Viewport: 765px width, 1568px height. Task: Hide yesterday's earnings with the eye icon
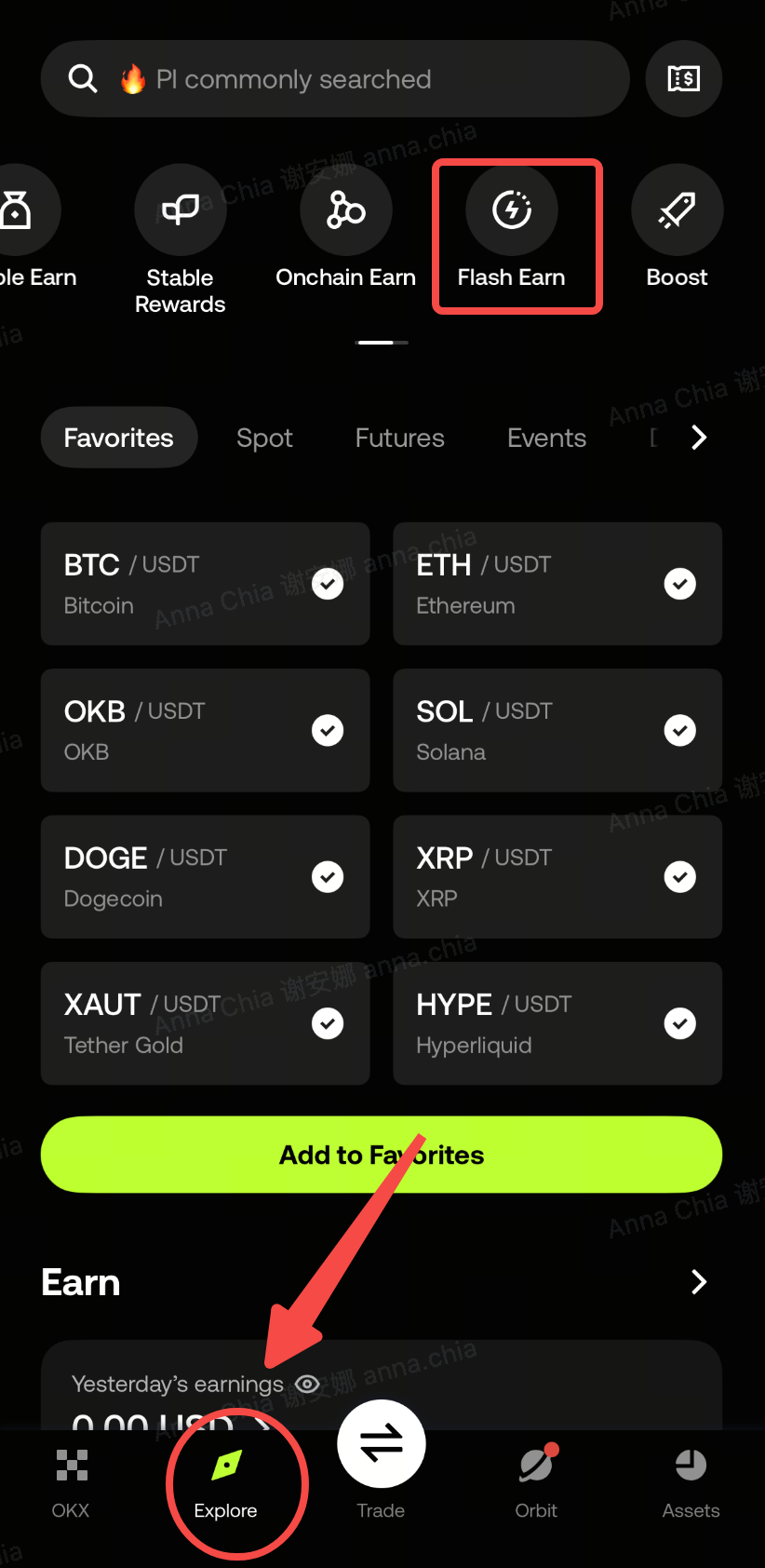(307, 1385)
